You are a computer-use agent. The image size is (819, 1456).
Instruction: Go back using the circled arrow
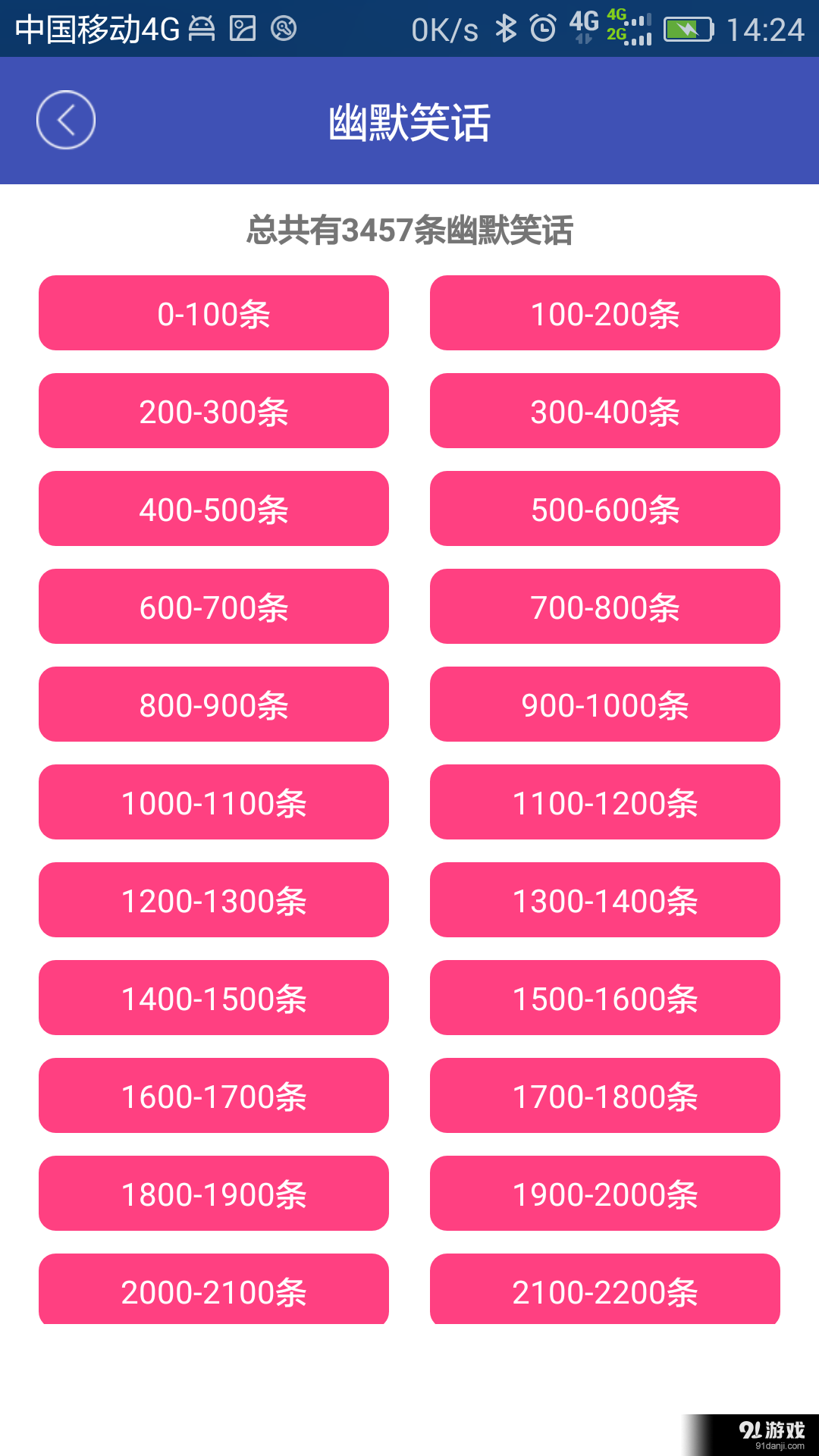[x=66, y=120]
